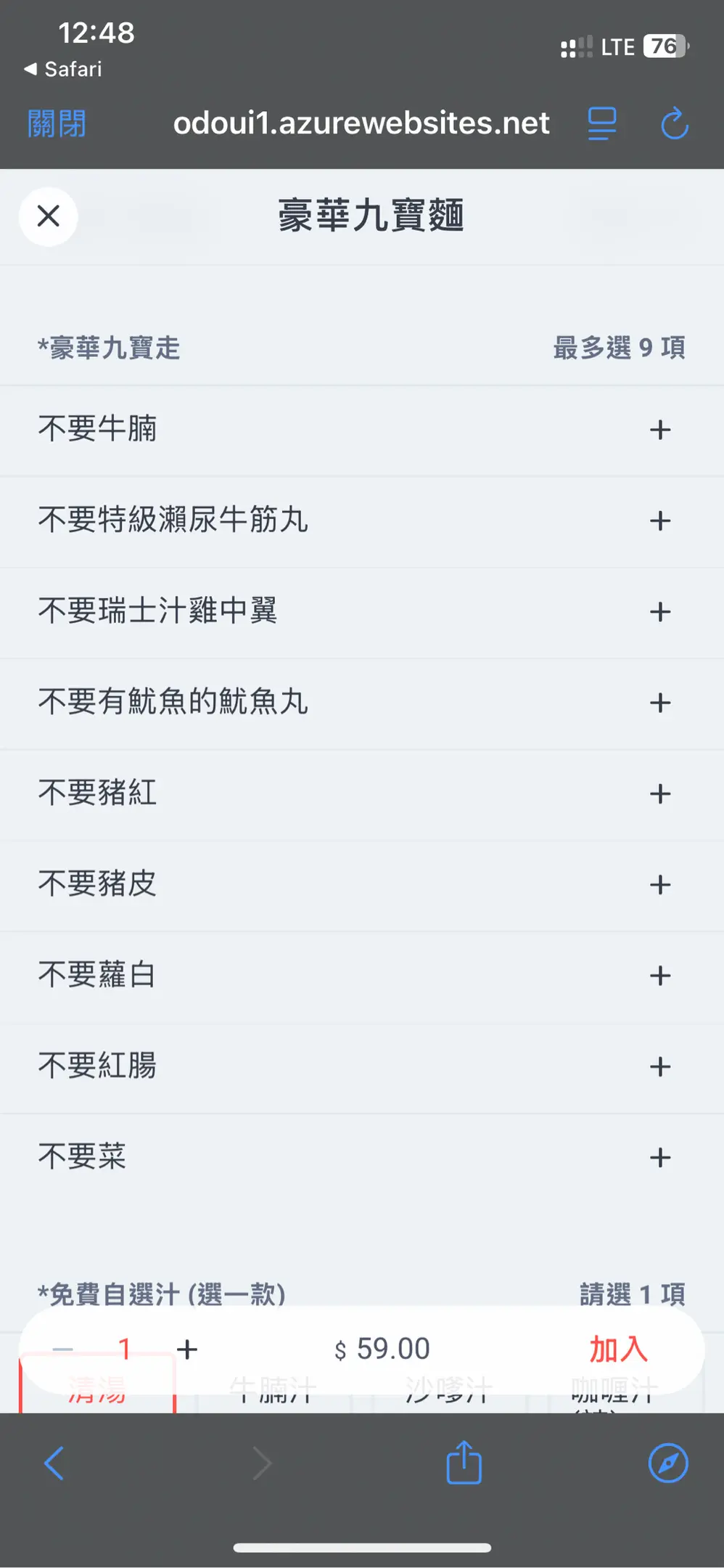This screenshot has width=724, height=1568.
Task: Open the reader view icon
Action: [601, 123]
